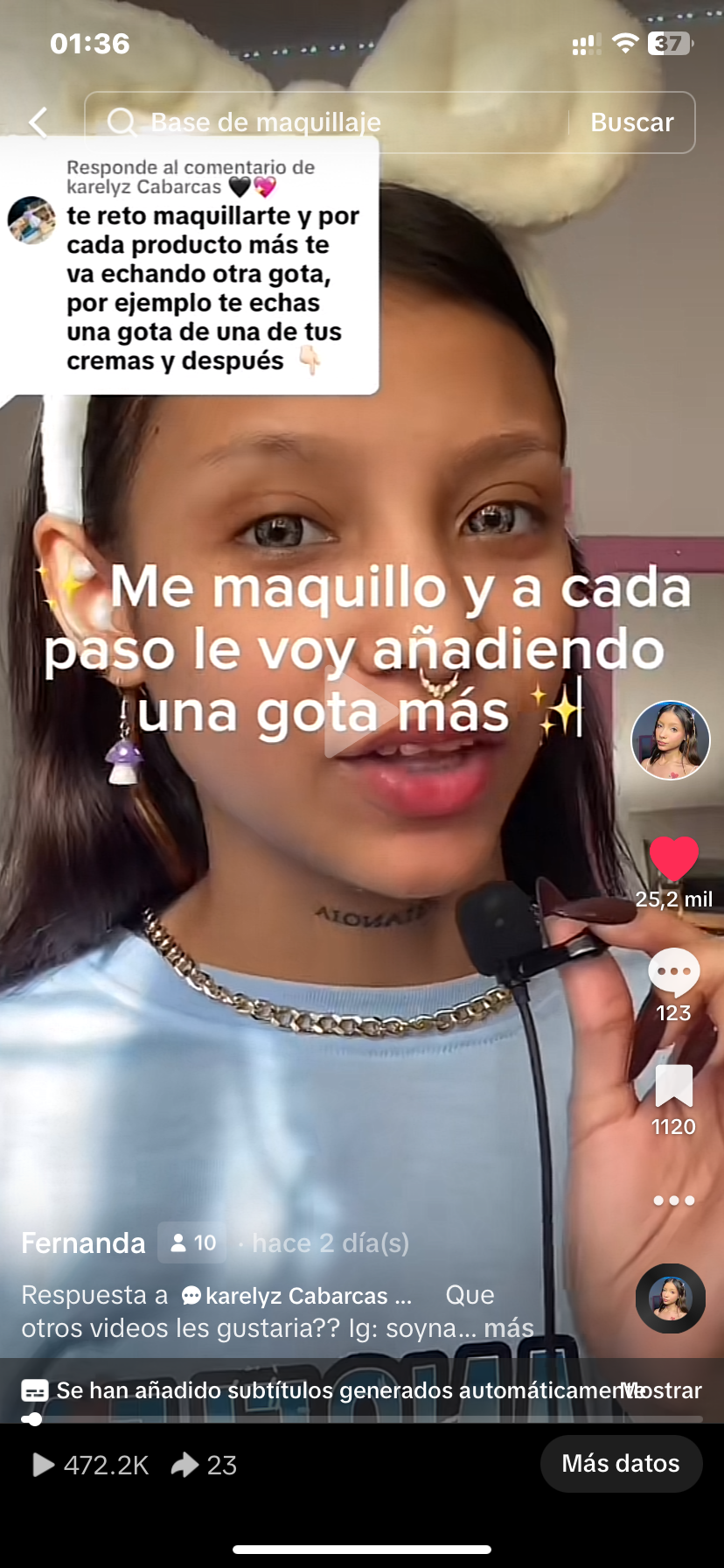Expand the caption with 'más'
This screenshot has width=724, height=1568.
[x=509, y=1328]
